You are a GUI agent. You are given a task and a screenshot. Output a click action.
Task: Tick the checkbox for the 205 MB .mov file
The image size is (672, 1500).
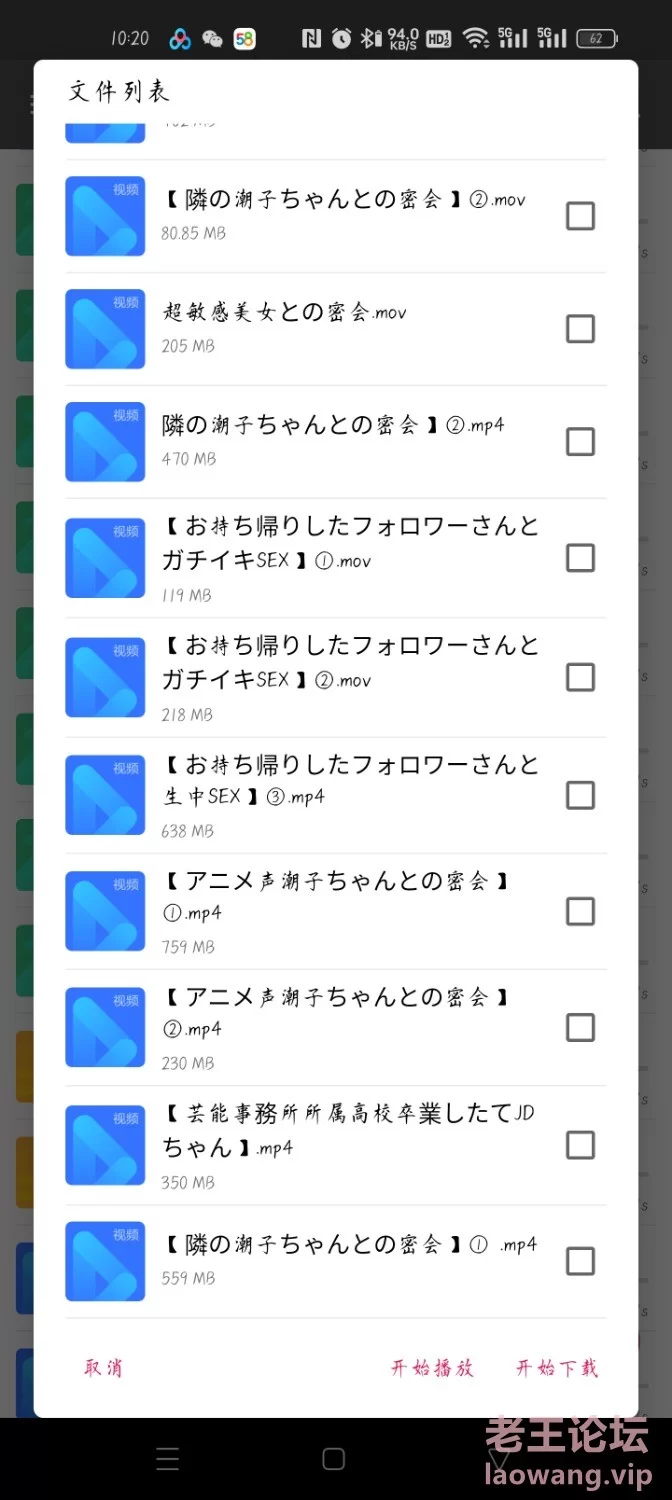tap(580, 329)
